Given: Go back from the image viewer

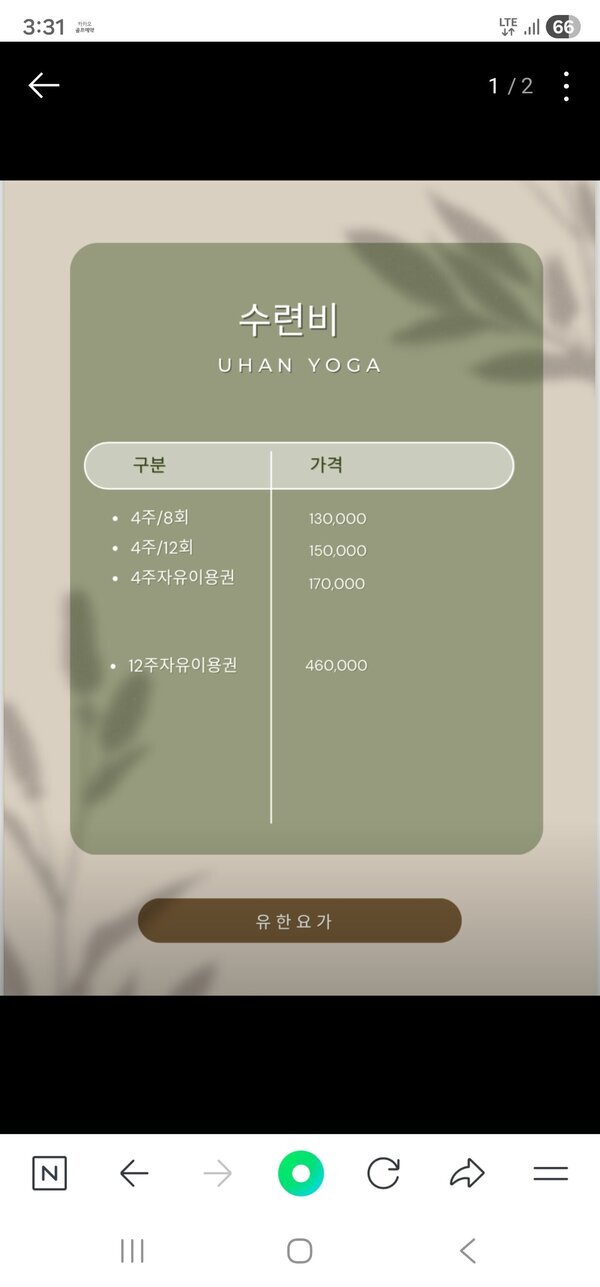Looking at the screenshot, I should pos(44,86).
